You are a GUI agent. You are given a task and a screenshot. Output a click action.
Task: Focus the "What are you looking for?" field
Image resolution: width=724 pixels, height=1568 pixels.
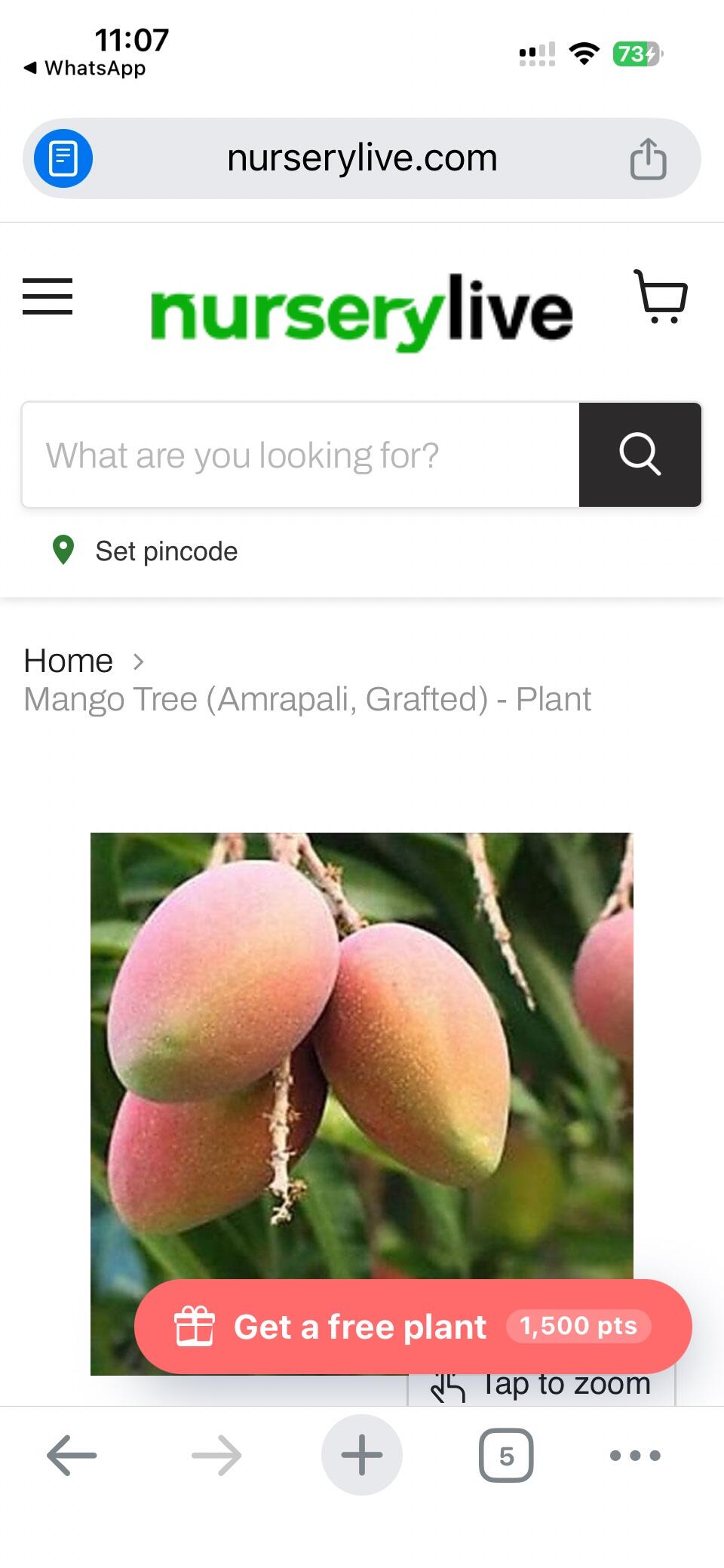[x=300, y=455]
